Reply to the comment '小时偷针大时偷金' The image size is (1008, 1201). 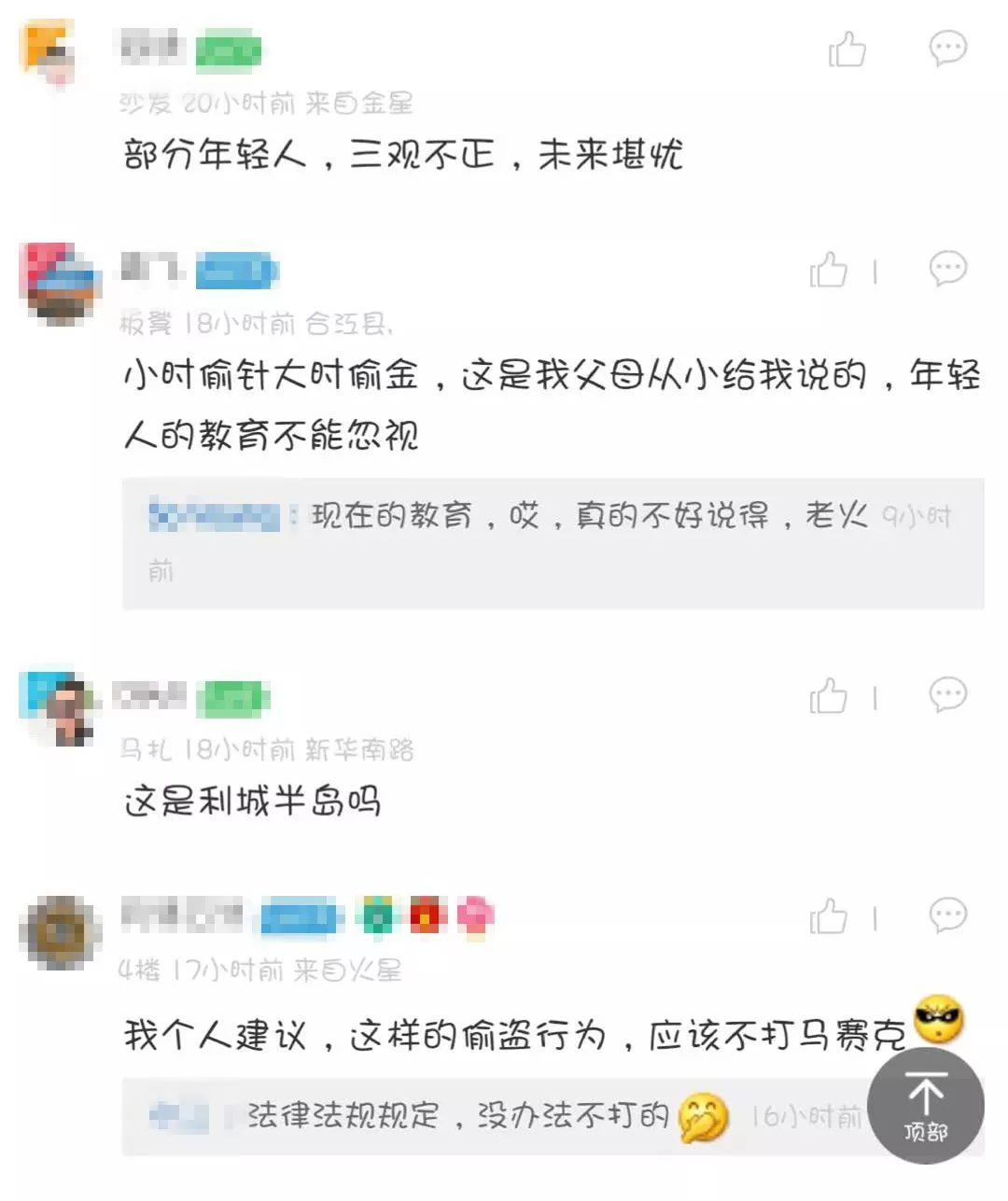(947, 269)
